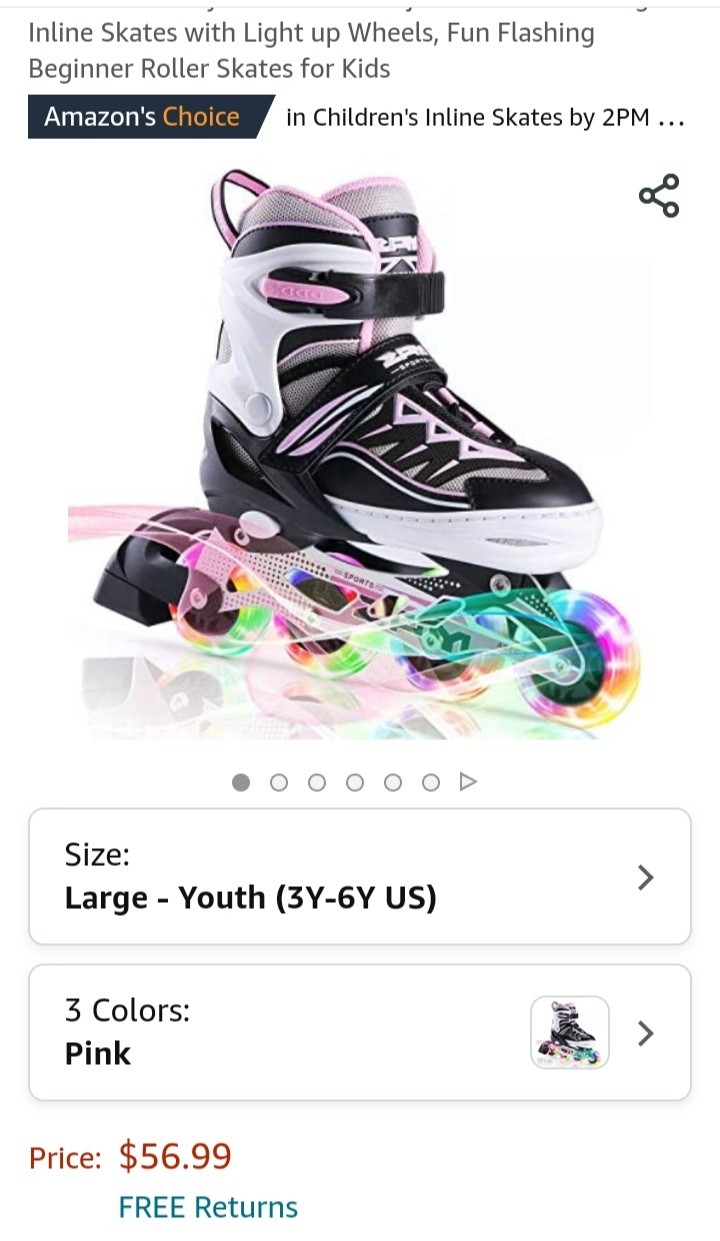Jump to the second product image dot

279,782
